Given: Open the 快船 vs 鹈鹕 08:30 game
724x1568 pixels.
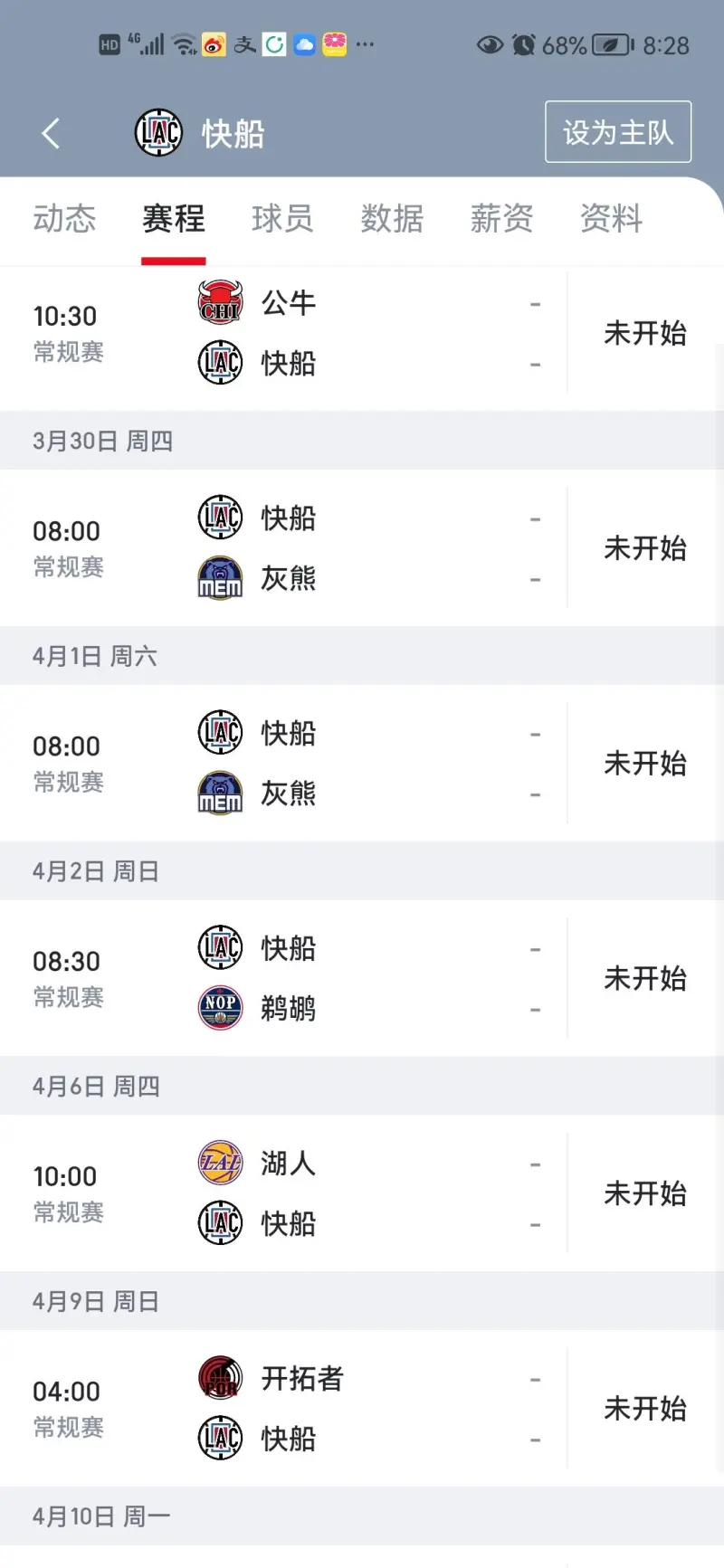Looking at the screenshot, I should (362, 977).
